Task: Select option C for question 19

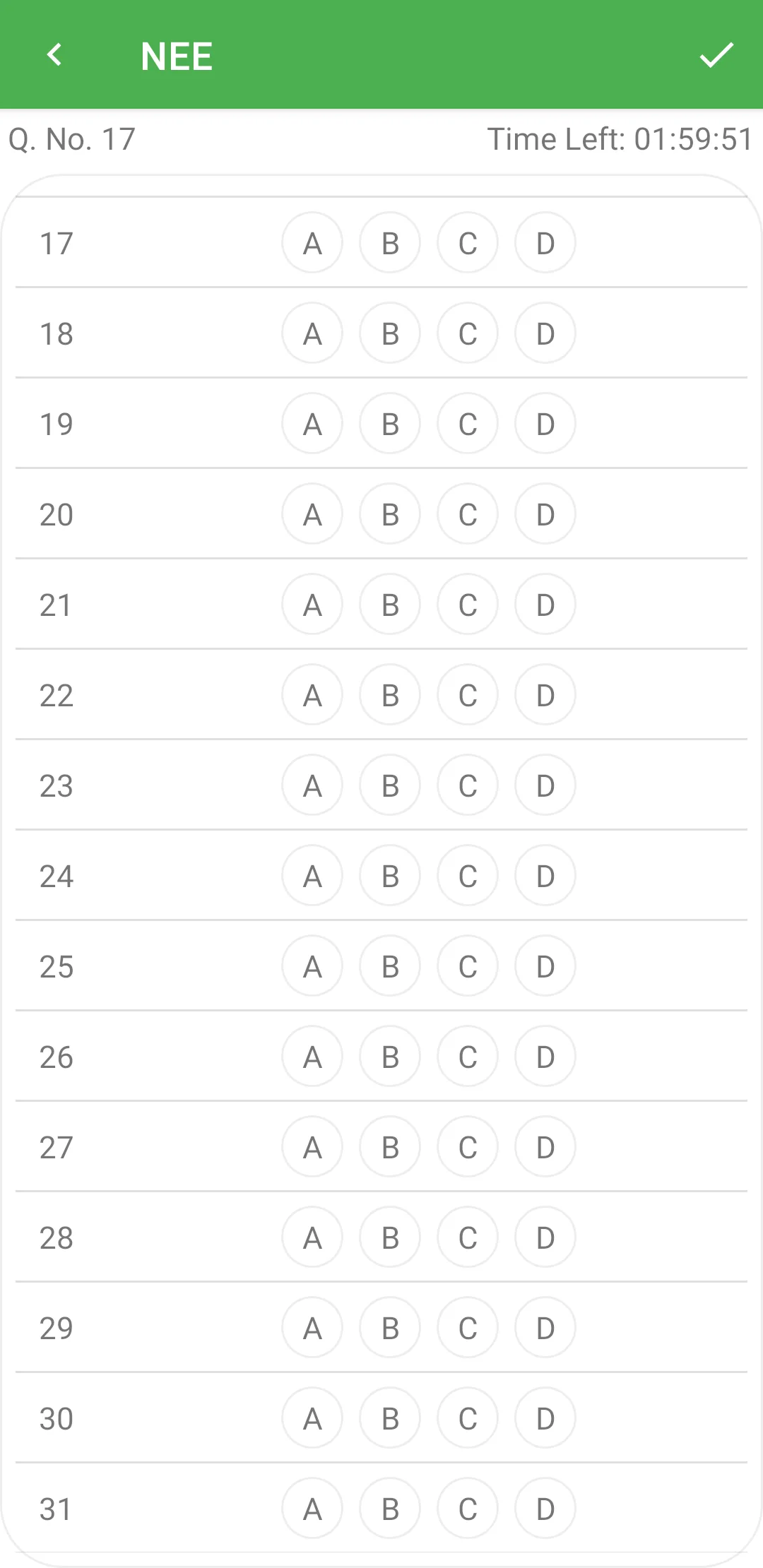Action: (x=467, y=424)
